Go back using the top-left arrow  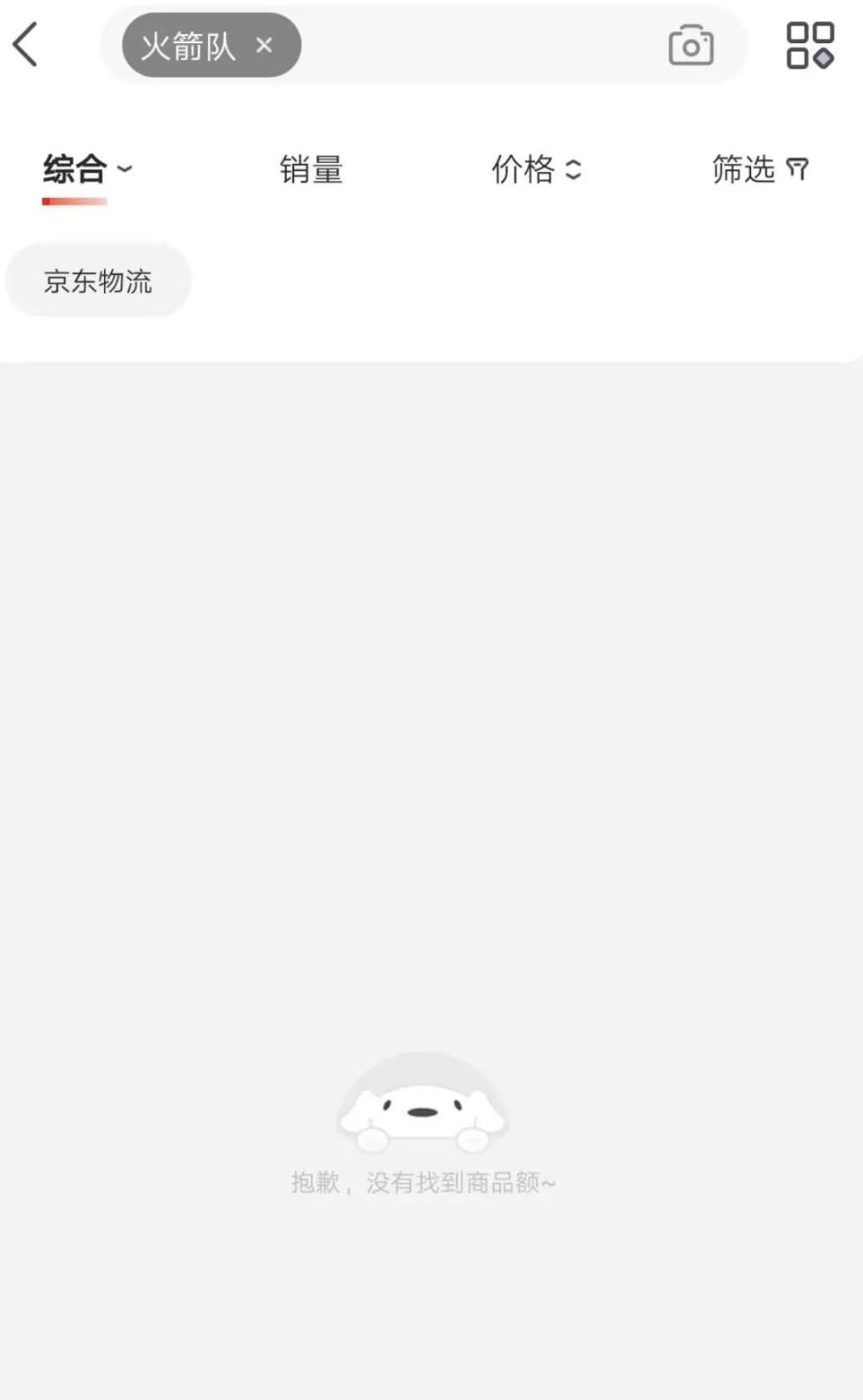click(26, 45)
